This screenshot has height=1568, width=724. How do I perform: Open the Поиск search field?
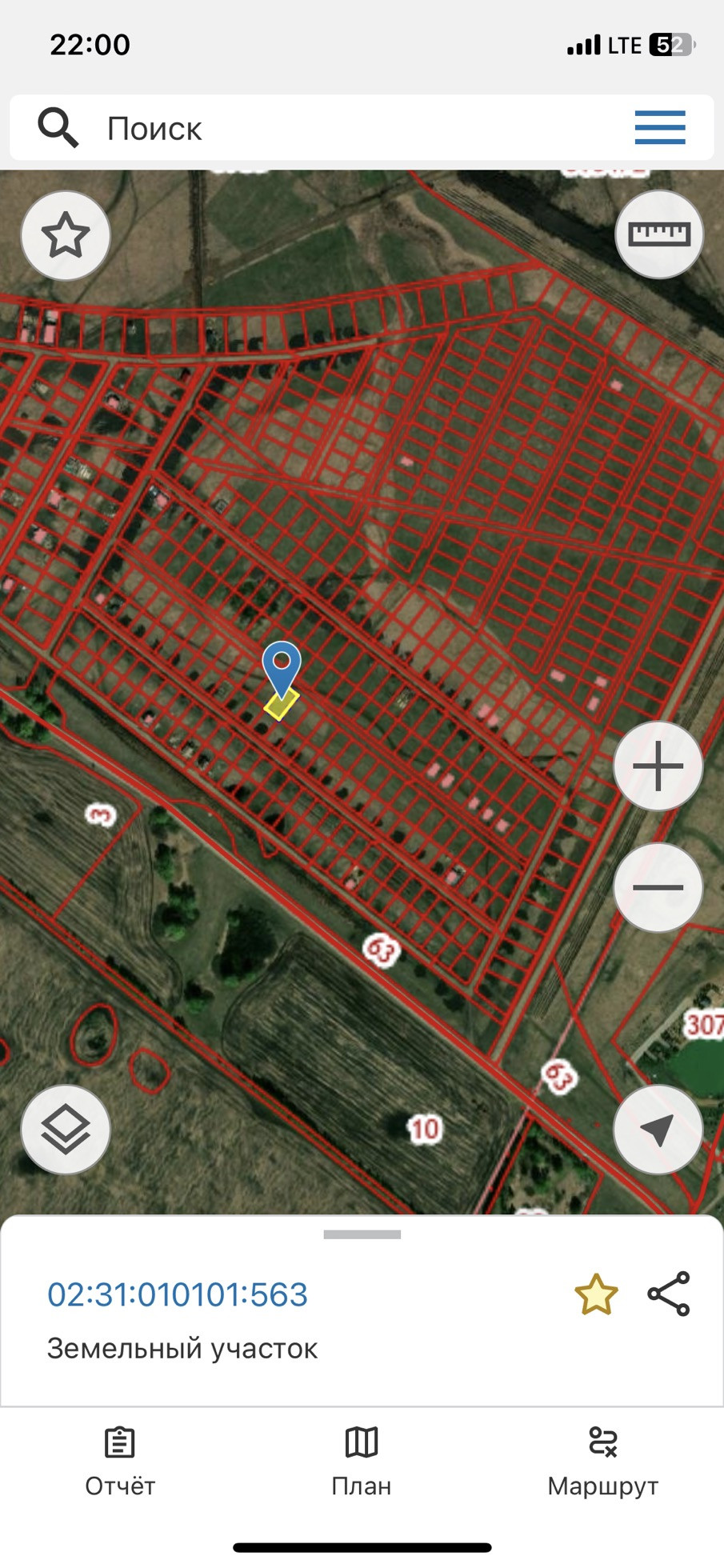[x=320, y=128]
